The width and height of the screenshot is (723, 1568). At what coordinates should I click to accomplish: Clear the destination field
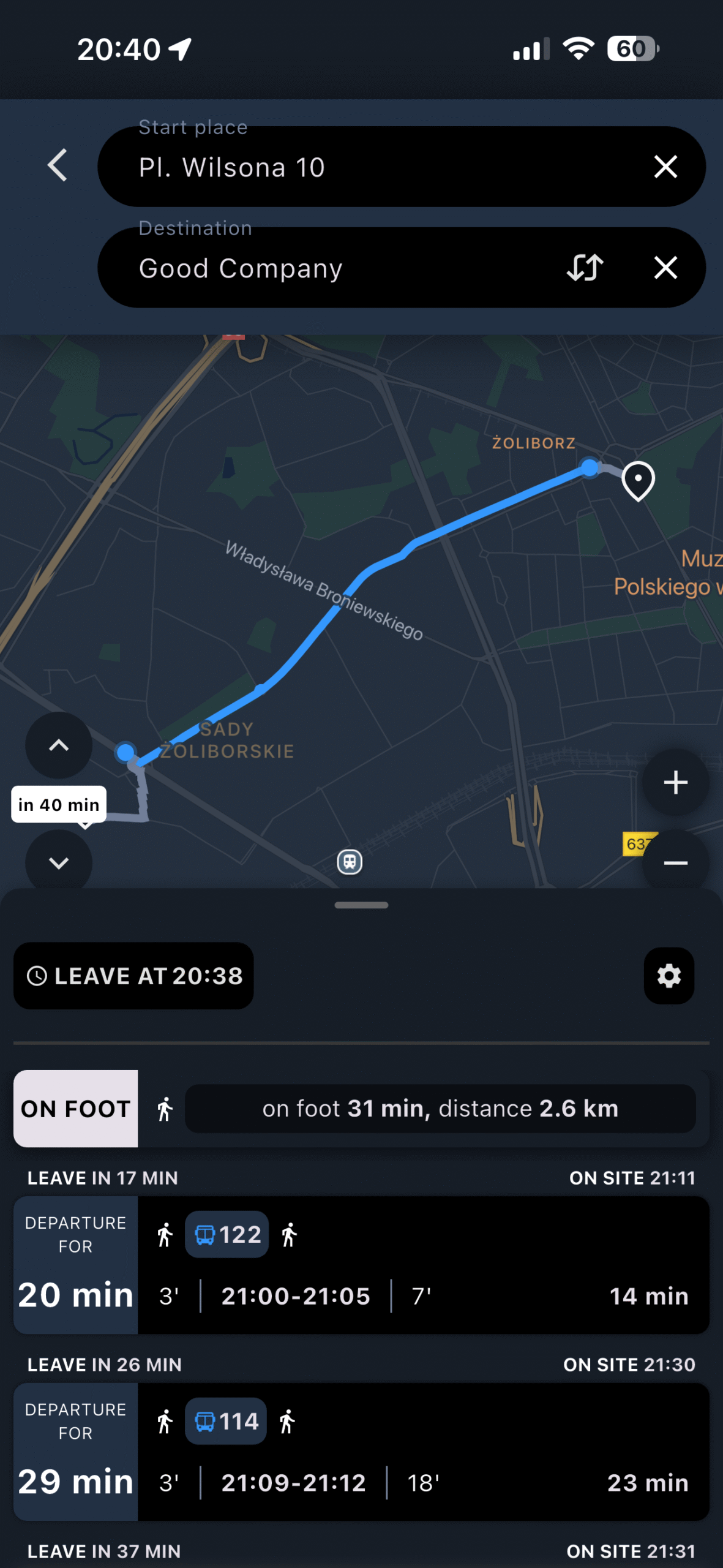[x=665, y=268]
